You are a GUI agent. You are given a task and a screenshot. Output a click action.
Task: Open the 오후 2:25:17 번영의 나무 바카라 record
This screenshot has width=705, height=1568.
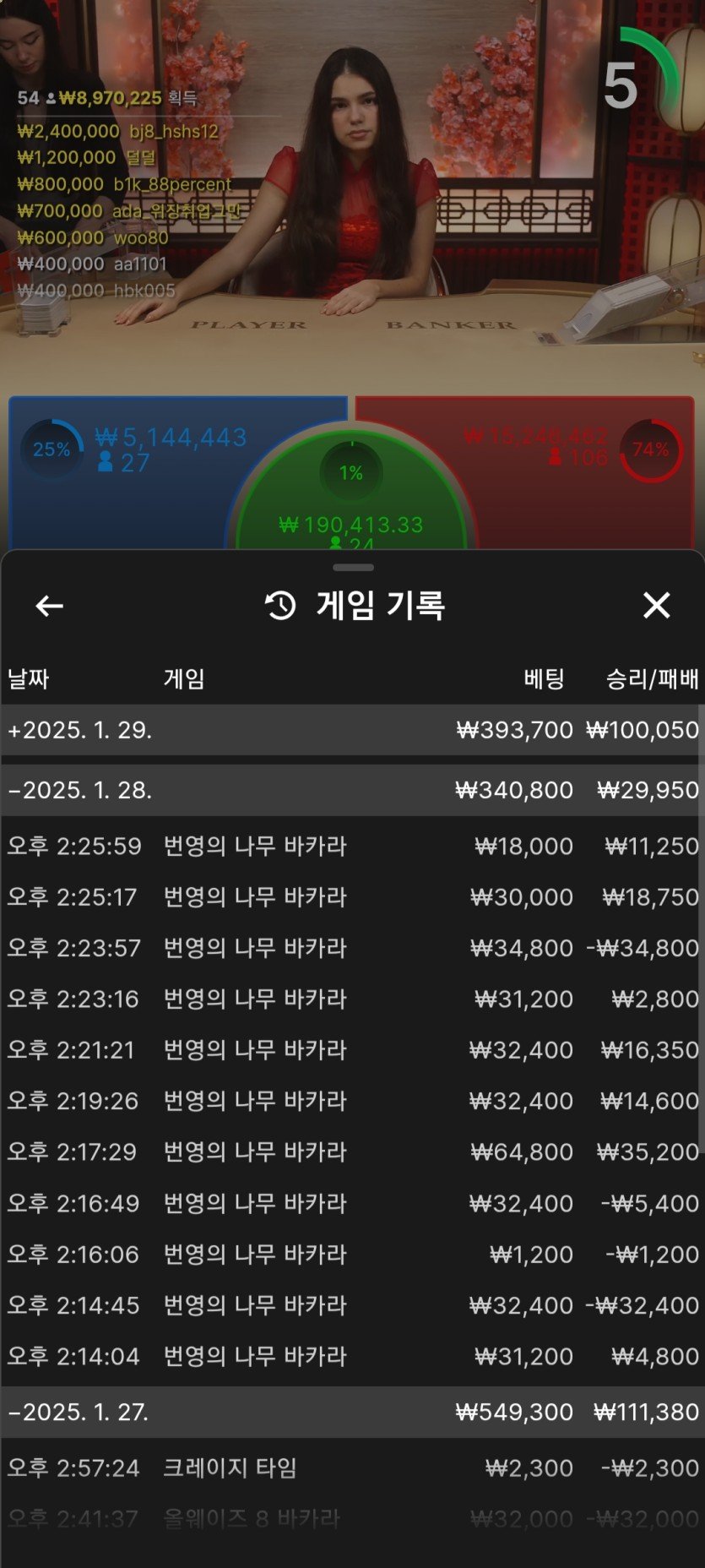[x=352, y=896]
